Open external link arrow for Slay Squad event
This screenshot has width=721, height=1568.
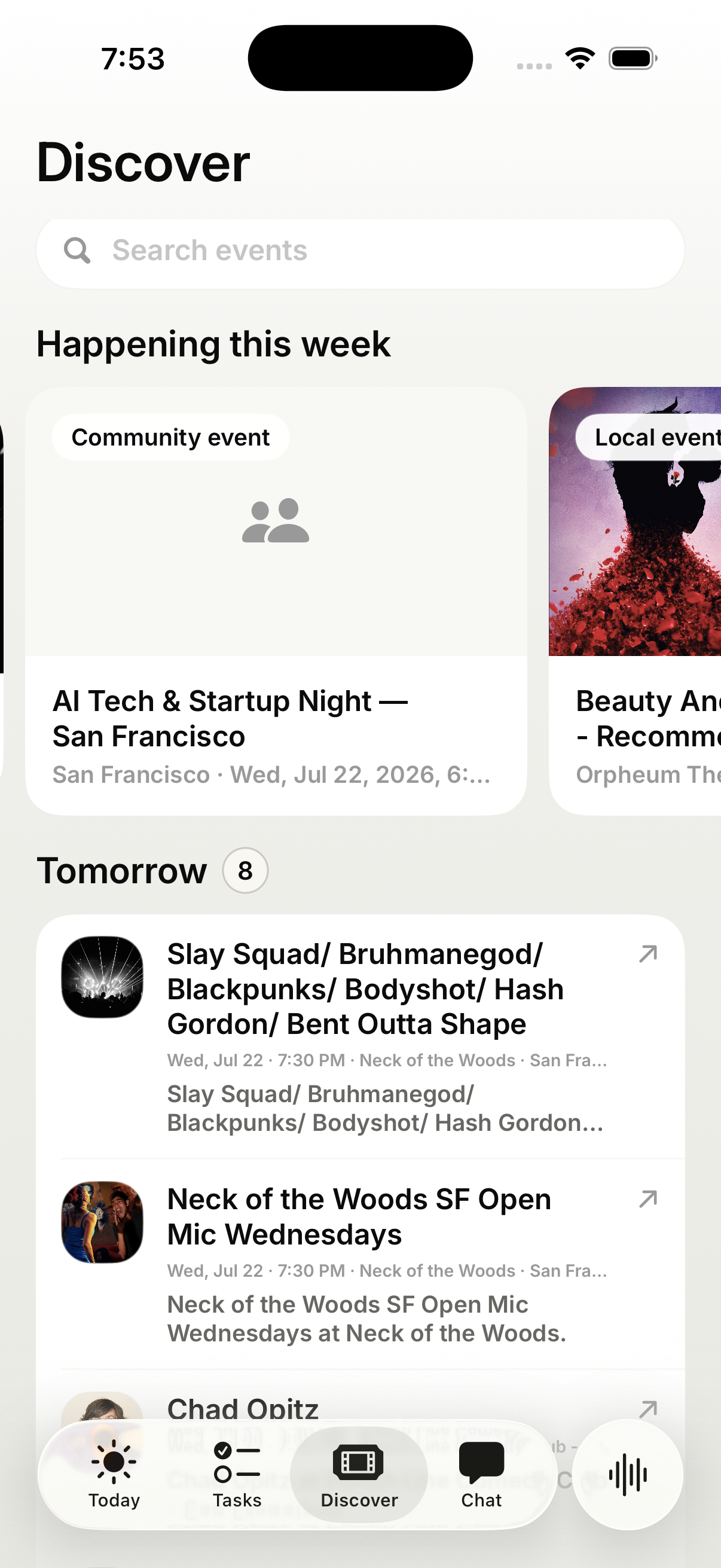pyautogui.click(x=648, y=954)
